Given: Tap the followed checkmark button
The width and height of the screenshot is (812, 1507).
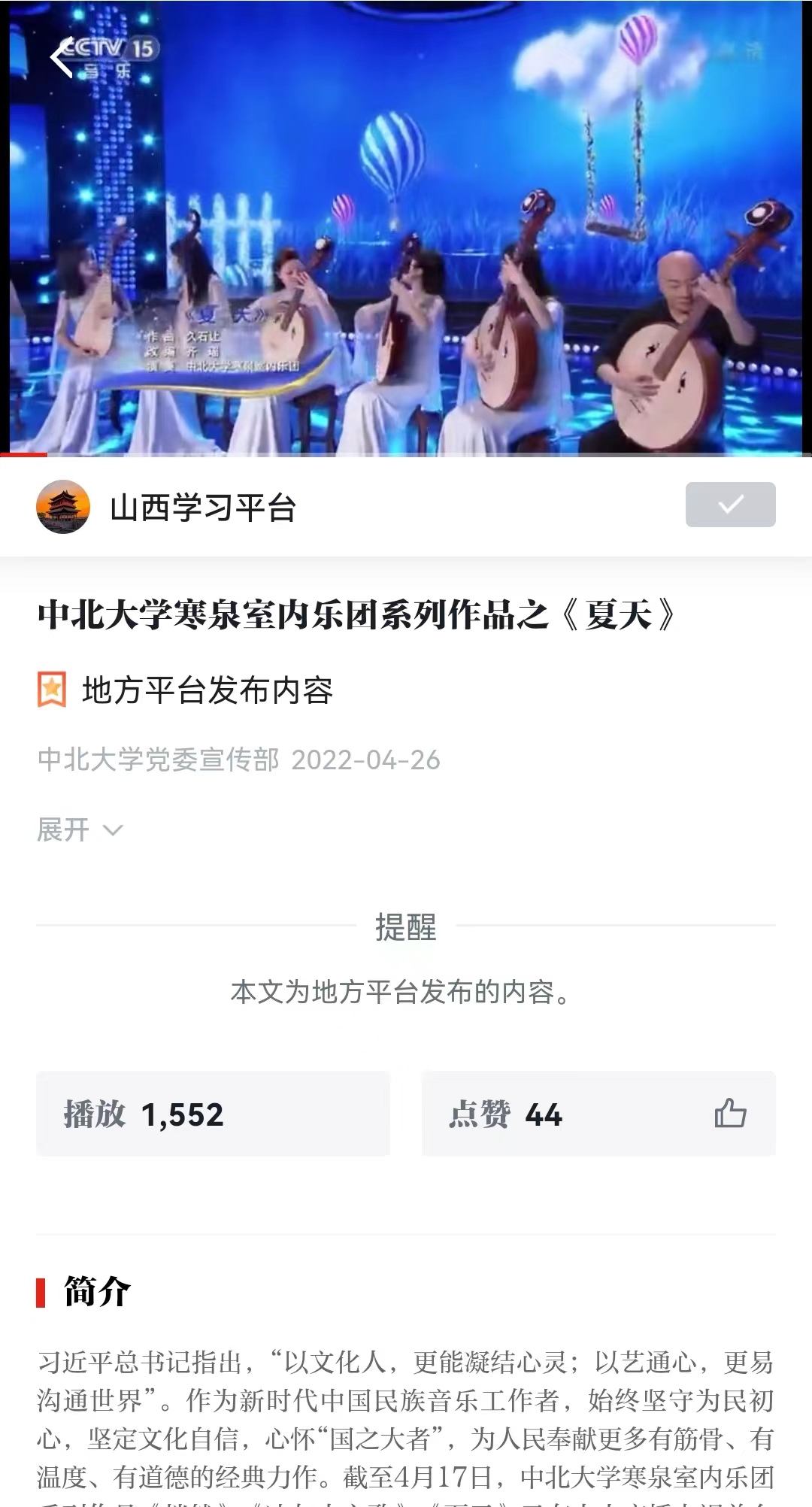Looking at the screenshot, I should (x=730, y=505).
